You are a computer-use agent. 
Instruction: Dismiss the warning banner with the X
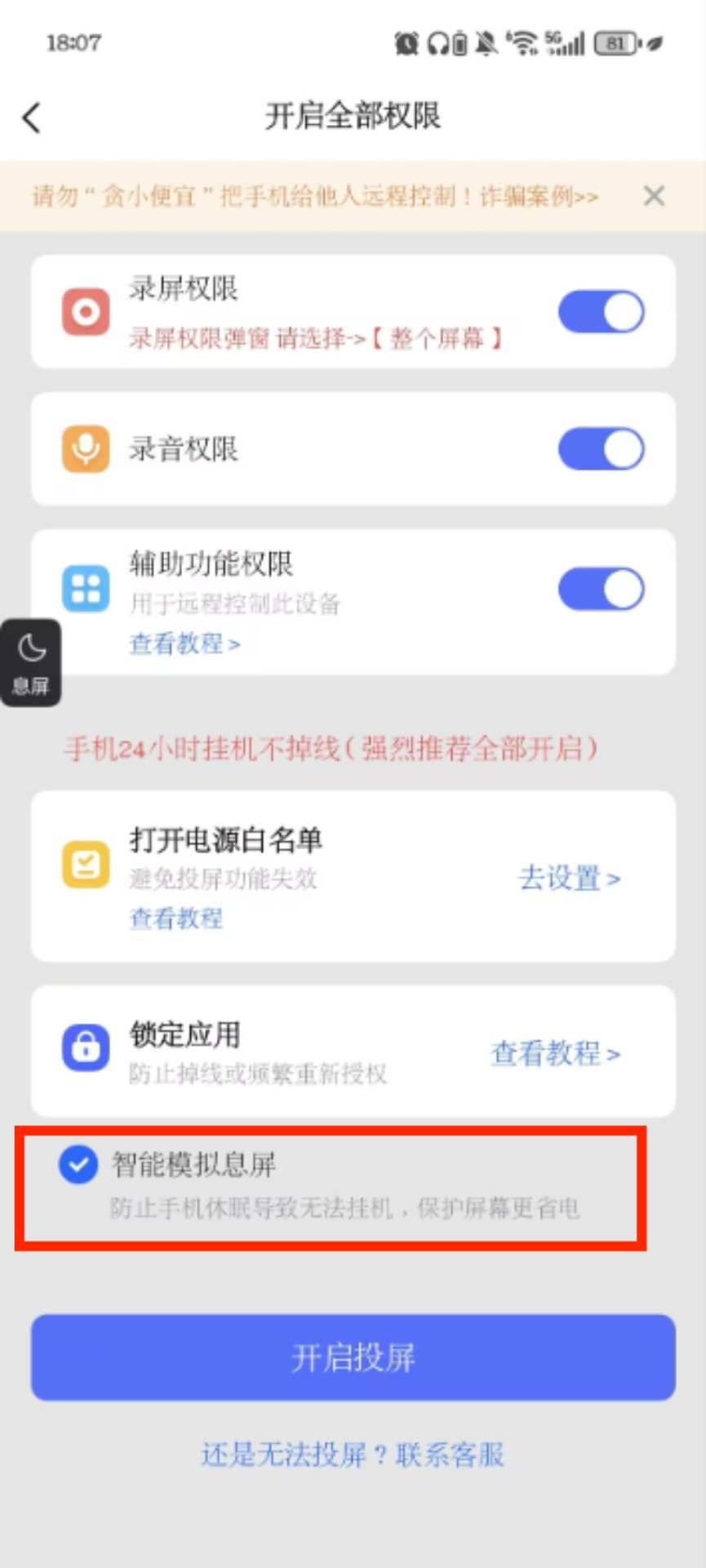654,196
